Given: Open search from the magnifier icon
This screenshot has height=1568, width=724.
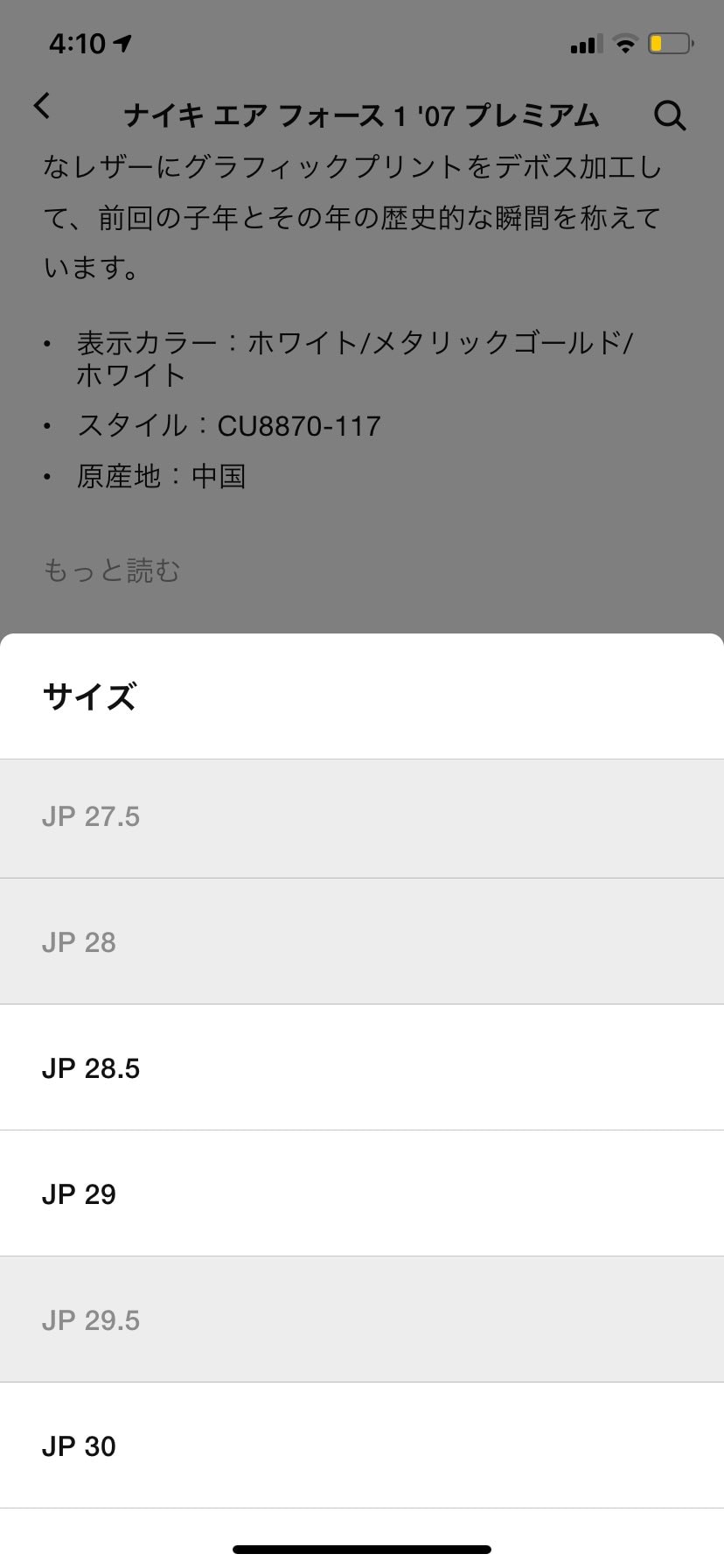Looking at the screenshot, I should pos(670,115).
